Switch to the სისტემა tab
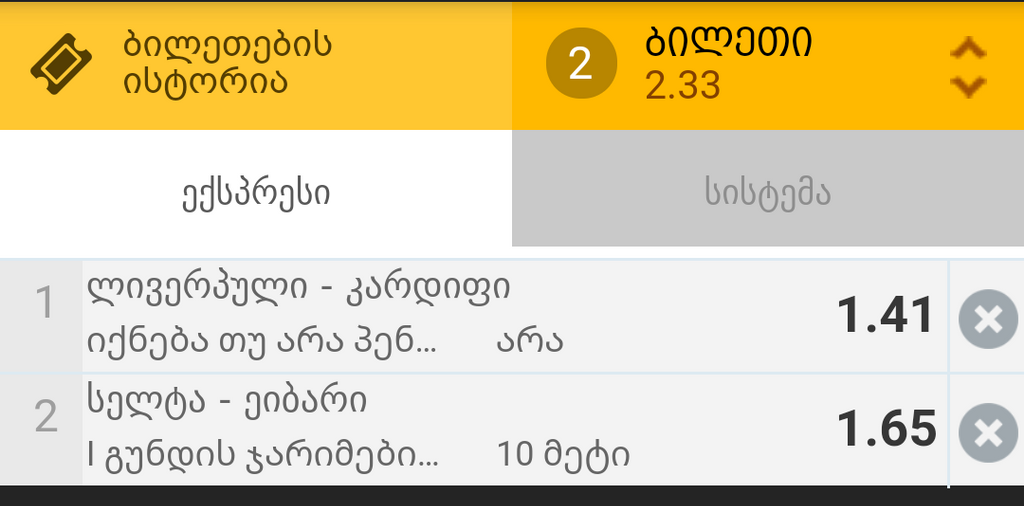The width and height of the screenshot is (1024, 506). coord(767,193)
